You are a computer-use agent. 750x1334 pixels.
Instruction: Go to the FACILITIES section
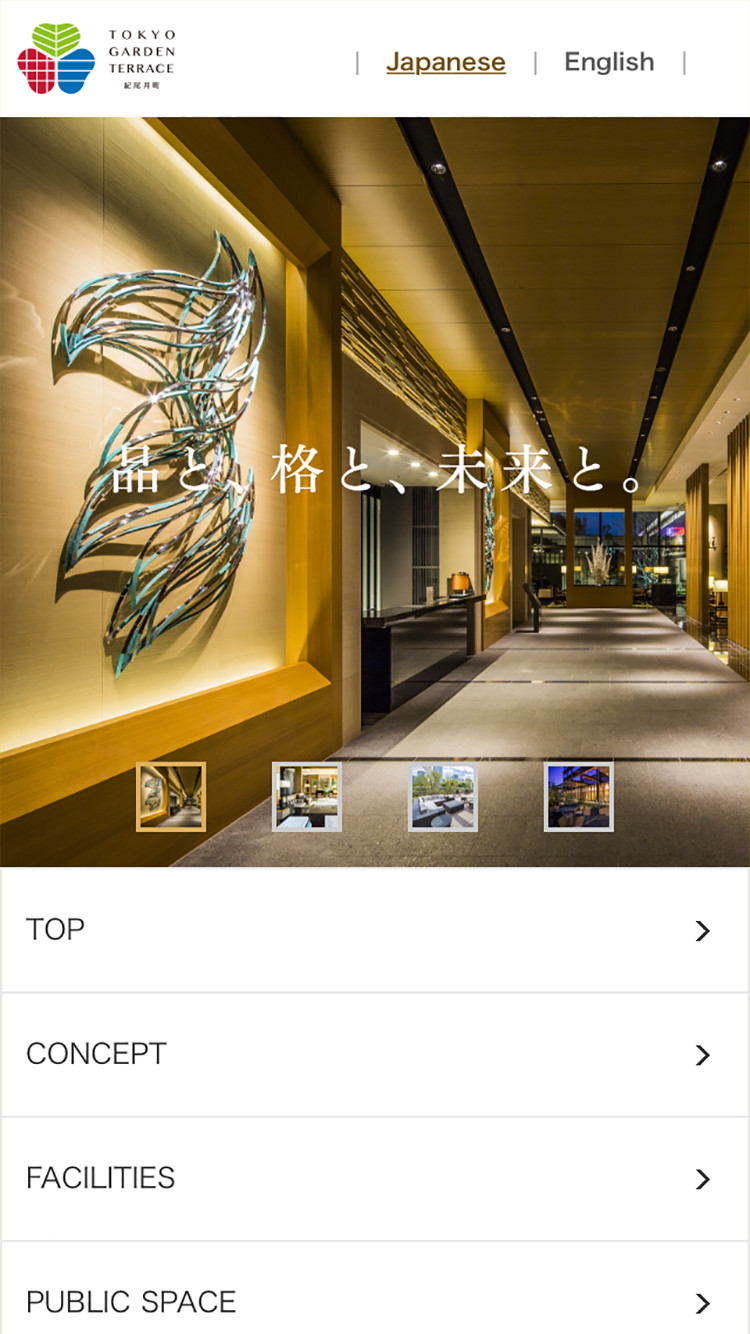(374, 1178)
